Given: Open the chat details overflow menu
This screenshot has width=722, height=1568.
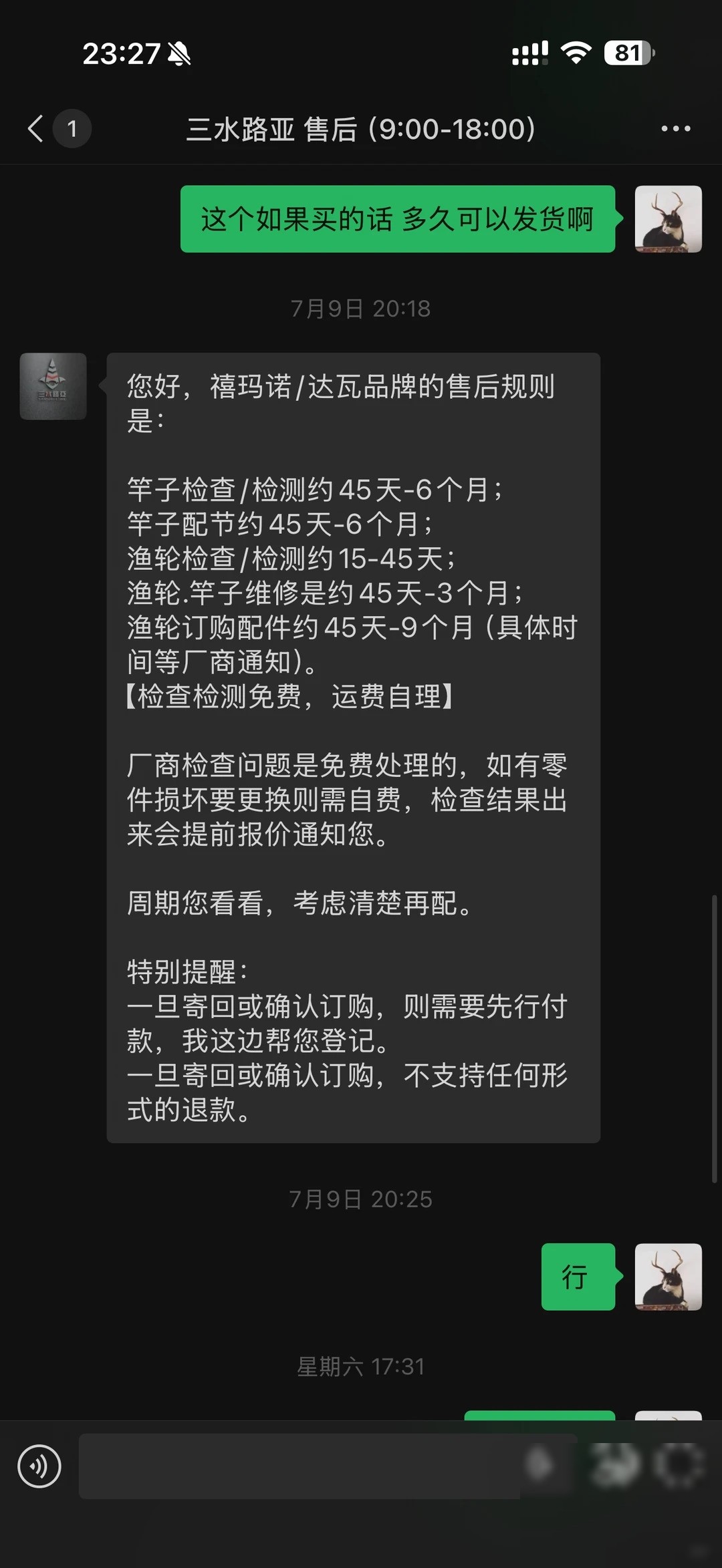Looking at the screenshot, I should (675, 128).
